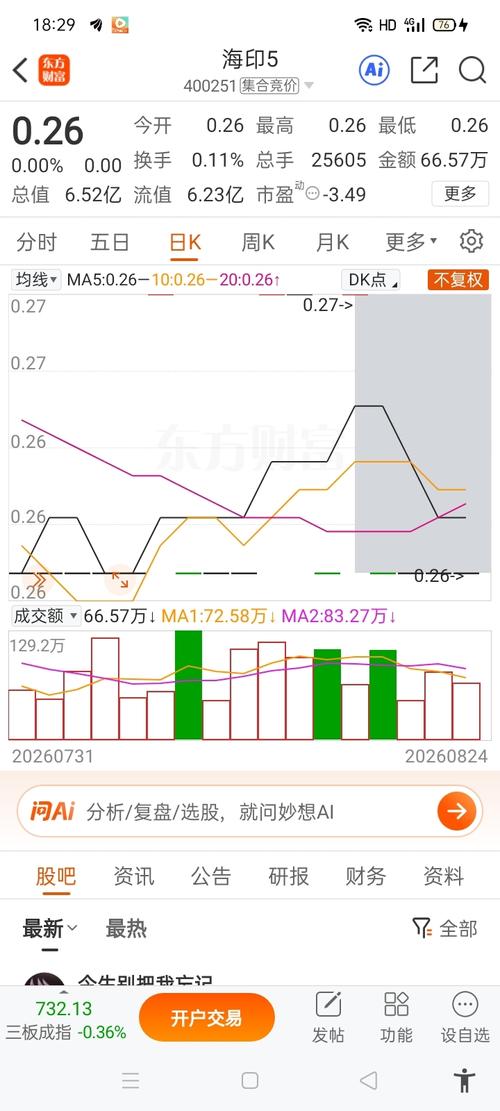The height and width of the screenshot is (1111, 500).
Task: Share this stock page
Action: 424,70
